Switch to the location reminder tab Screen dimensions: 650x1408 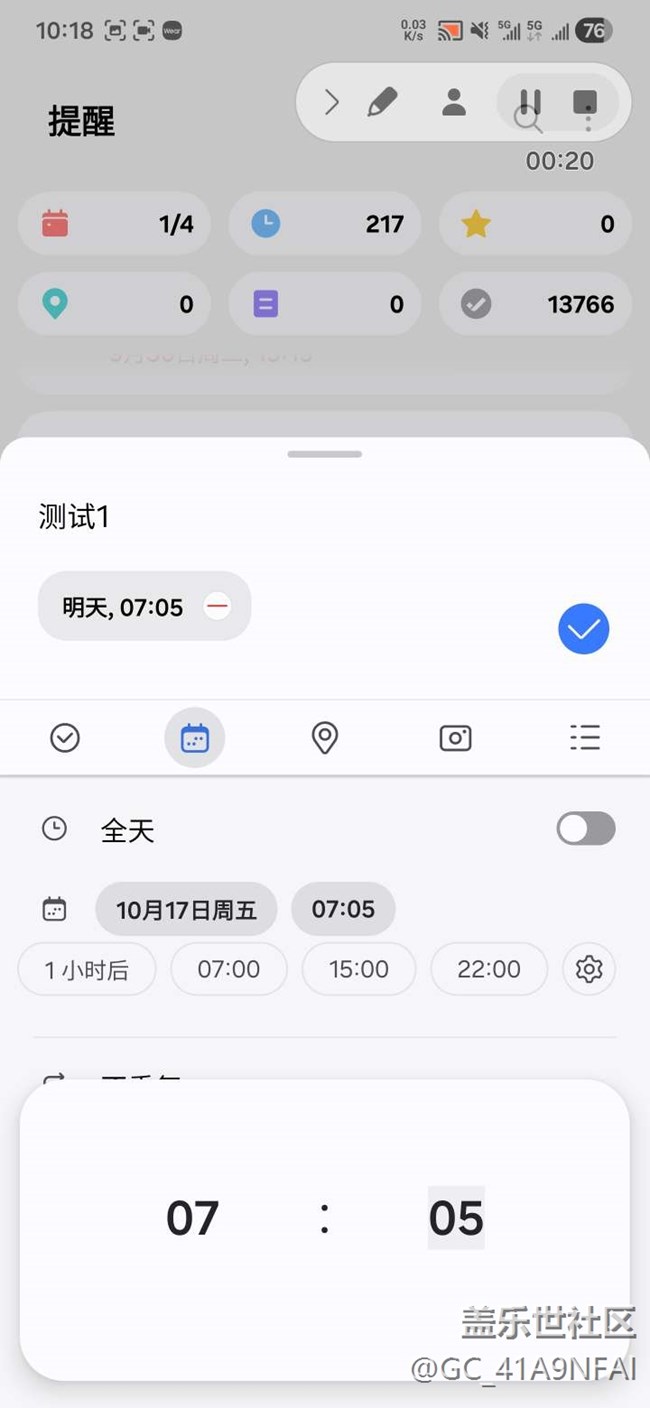point(325,738)
